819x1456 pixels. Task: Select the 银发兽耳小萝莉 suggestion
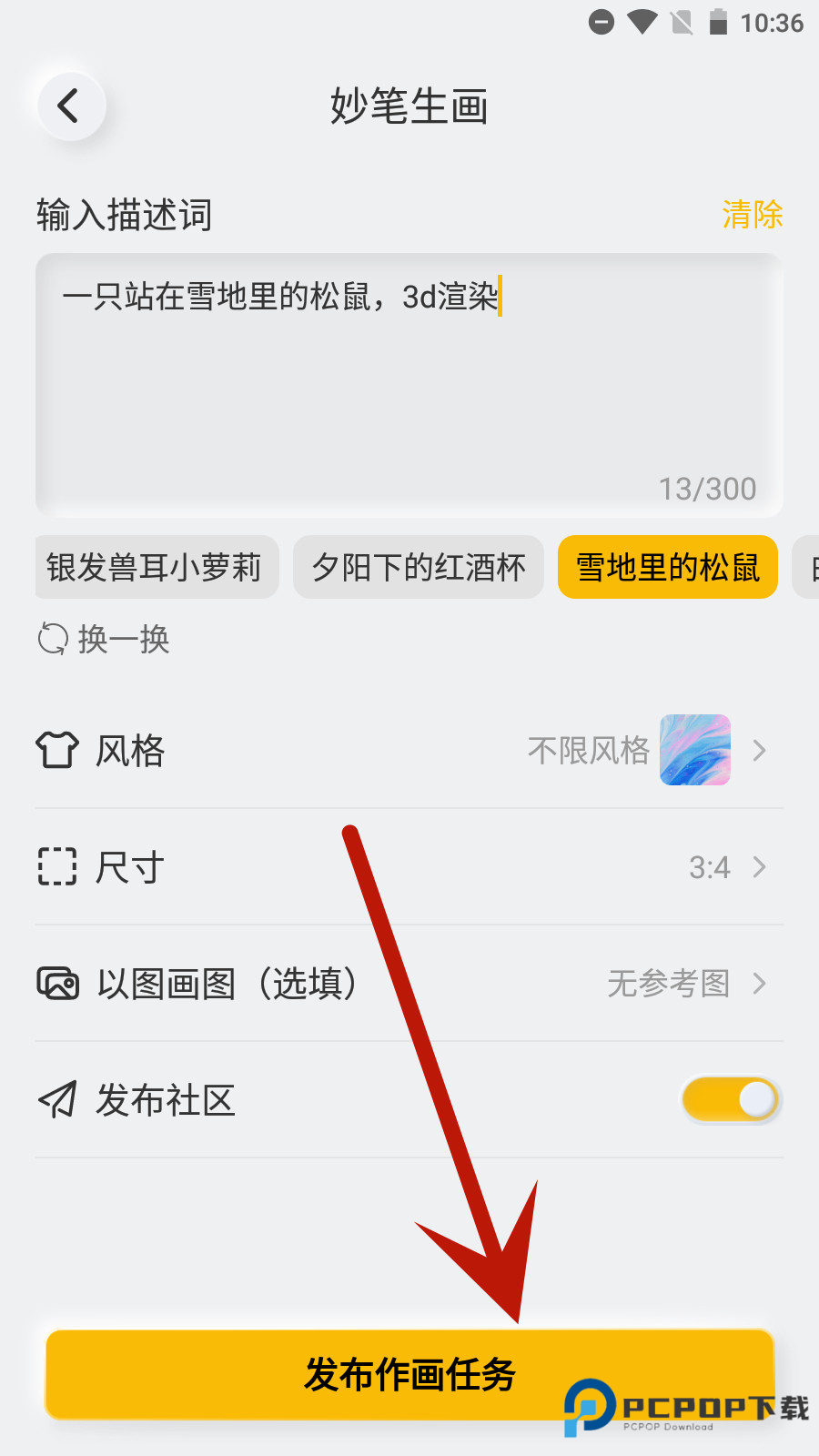tap(157, 567)
